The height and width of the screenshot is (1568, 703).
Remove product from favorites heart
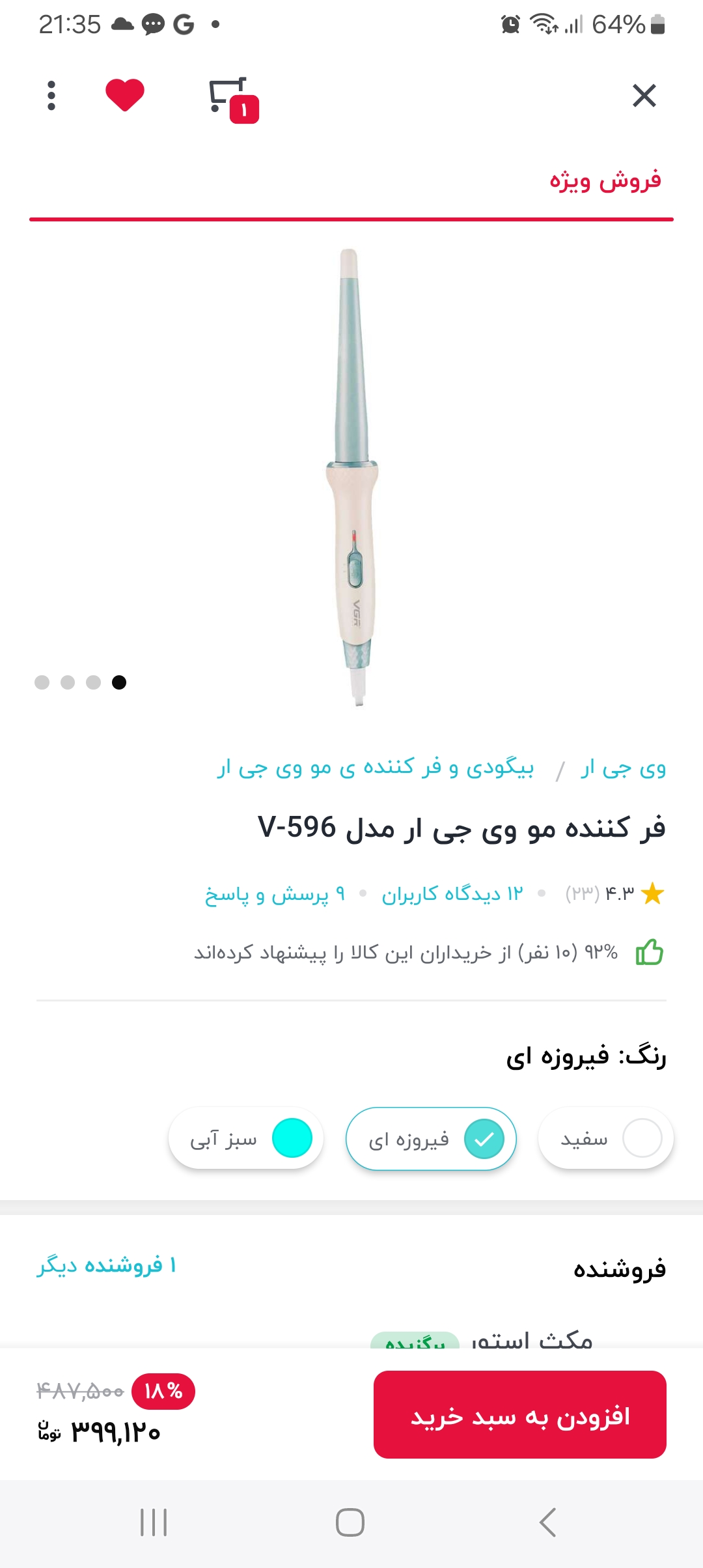coord(125,95)
